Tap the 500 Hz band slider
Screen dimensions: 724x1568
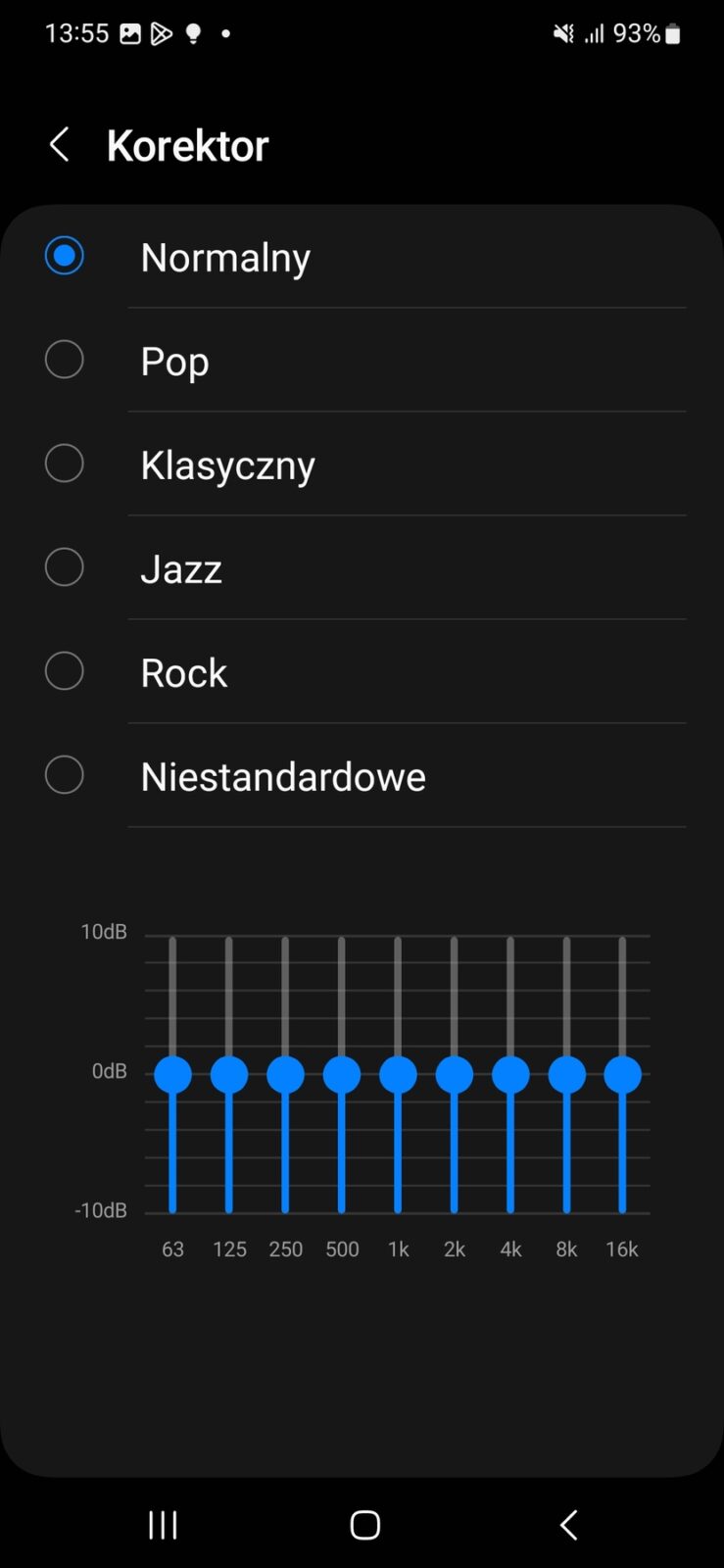coord(342,1074)
